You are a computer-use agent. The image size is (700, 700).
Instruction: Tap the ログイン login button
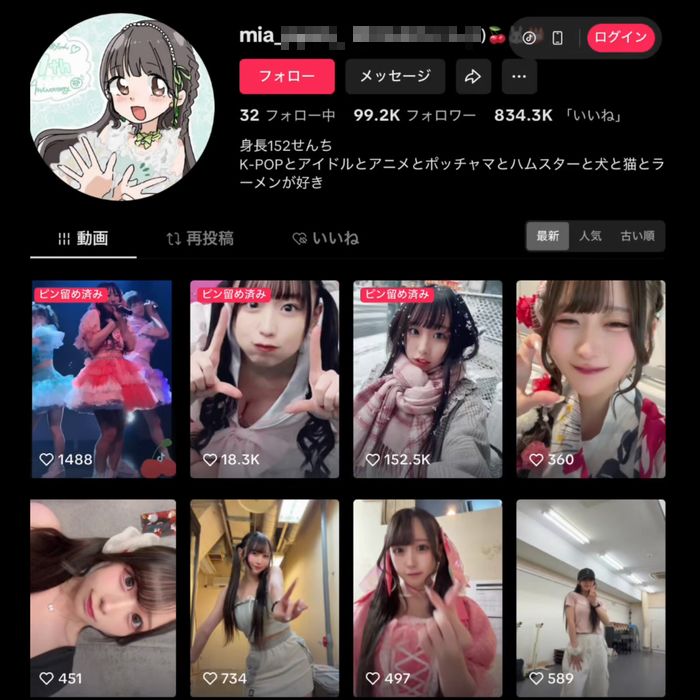point(620,38)
